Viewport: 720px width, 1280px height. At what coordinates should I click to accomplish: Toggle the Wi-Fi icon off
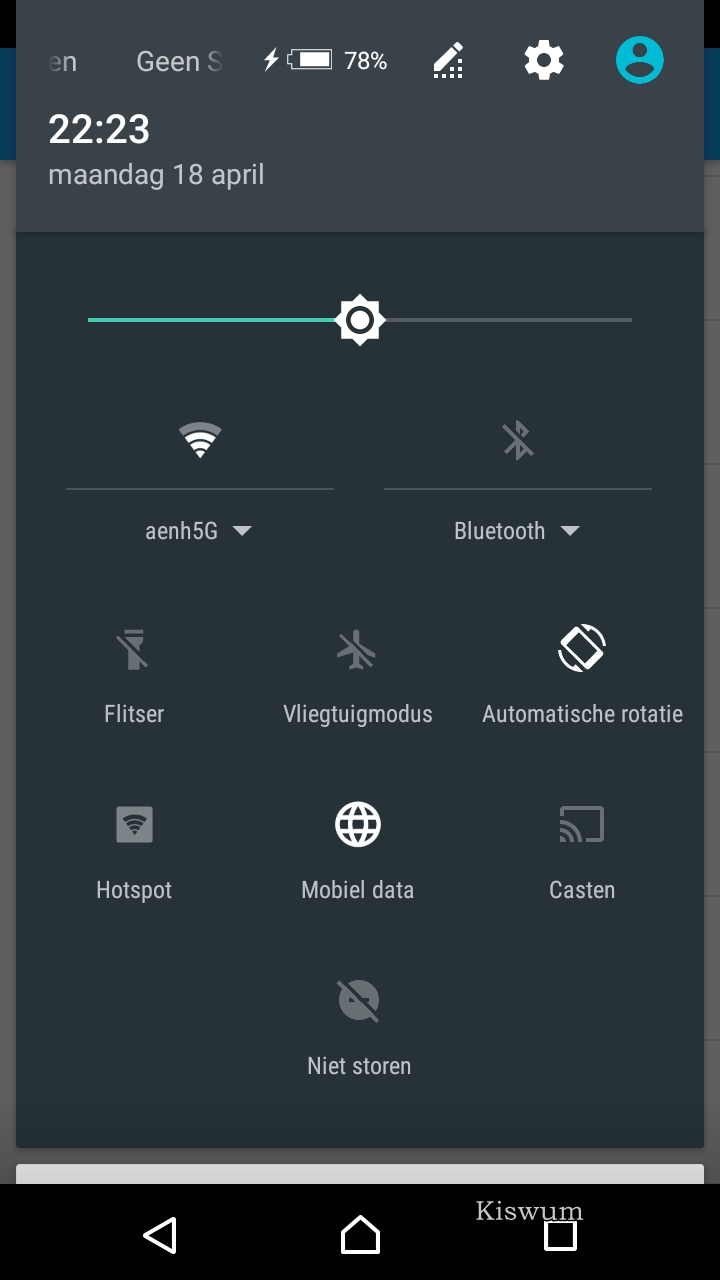click(x=200, y=440)
